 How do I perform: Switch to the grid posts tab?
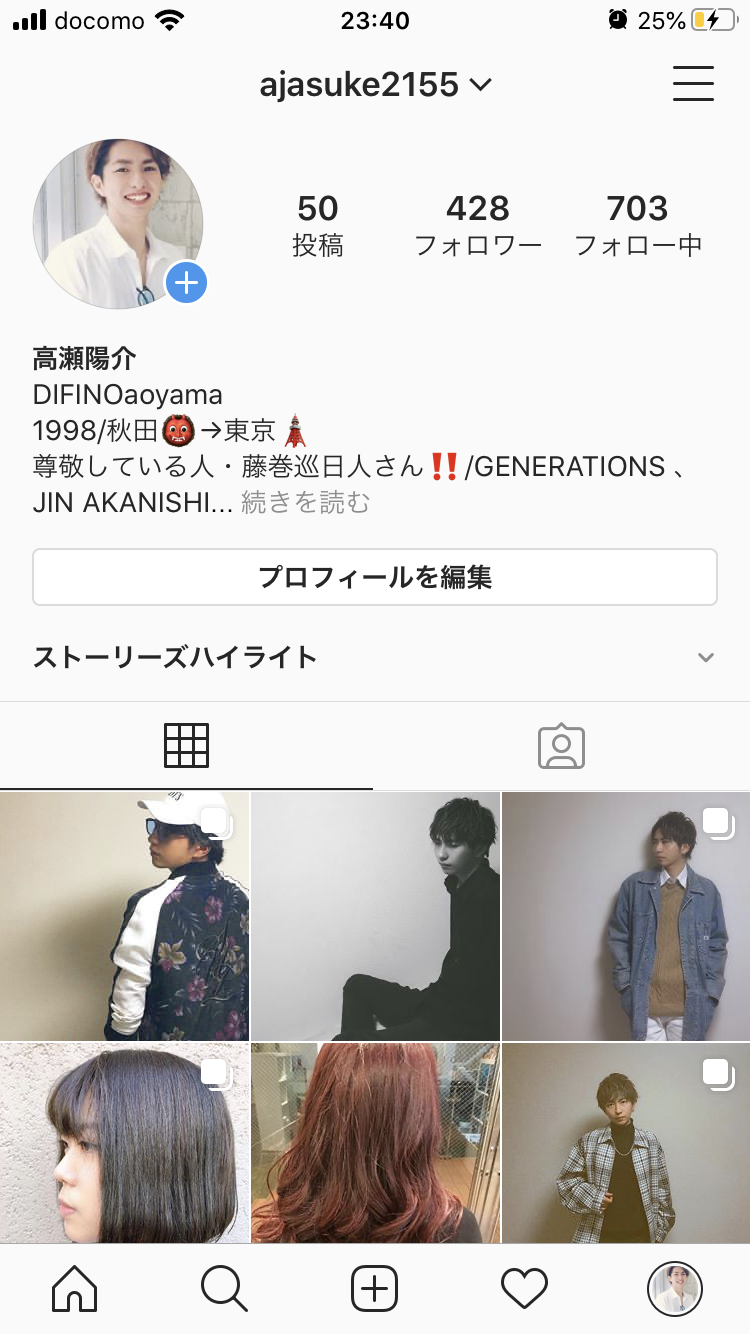[186, 746]
